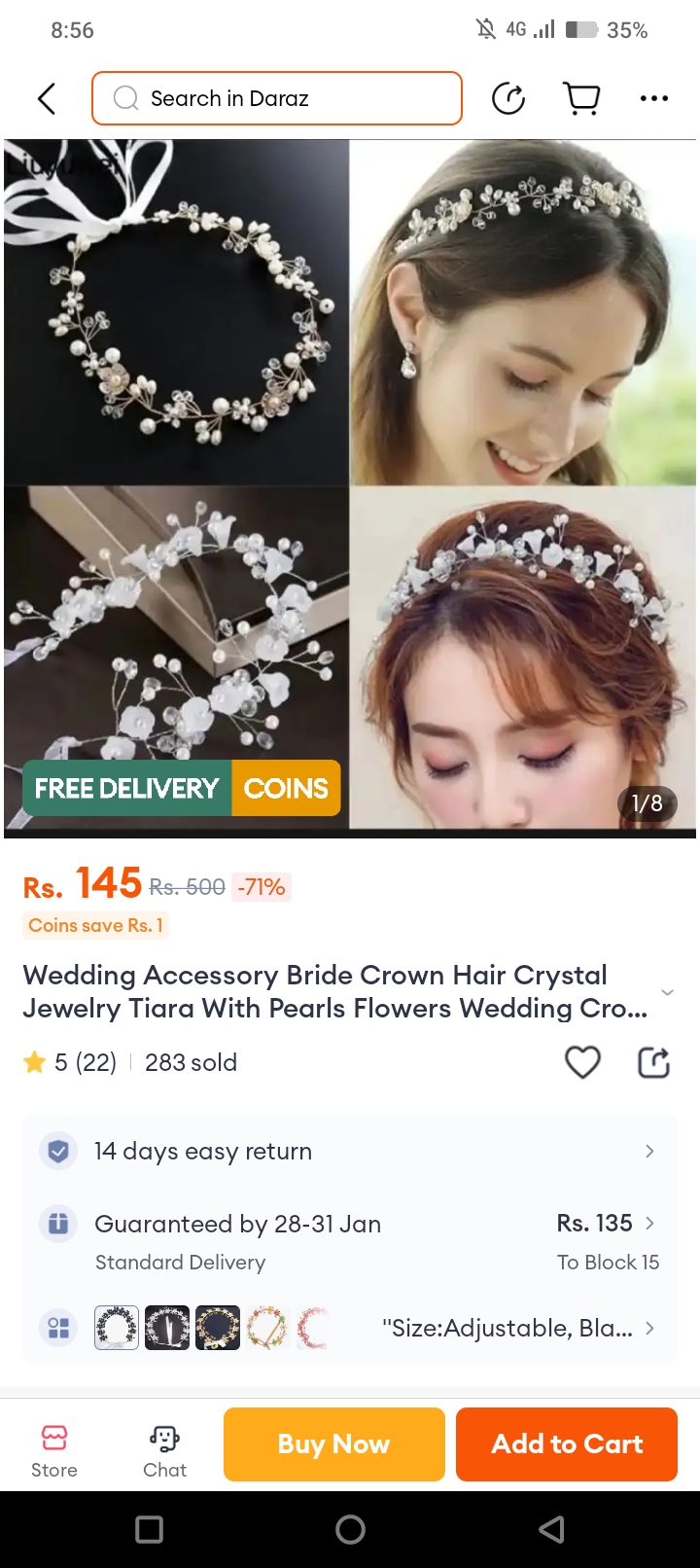Open 14 days easy return details
700x1568 pixels.
[350, 1152]
